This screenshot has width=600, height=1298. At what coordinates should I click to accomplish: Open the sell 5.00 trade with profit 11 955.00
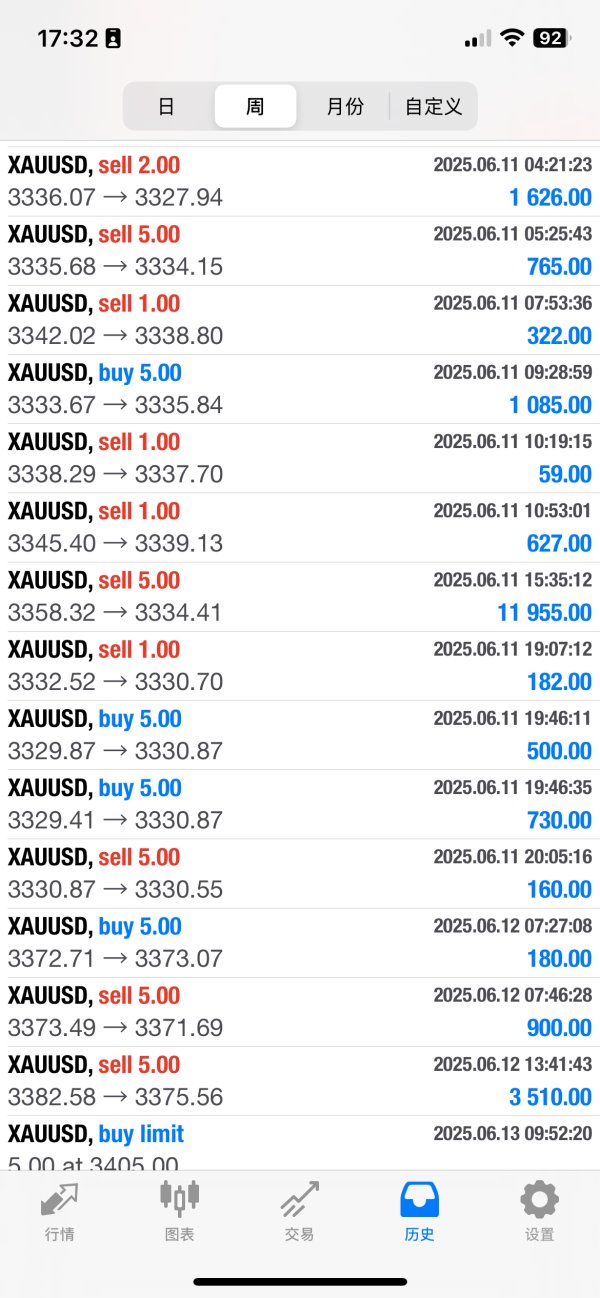[300, 597]
